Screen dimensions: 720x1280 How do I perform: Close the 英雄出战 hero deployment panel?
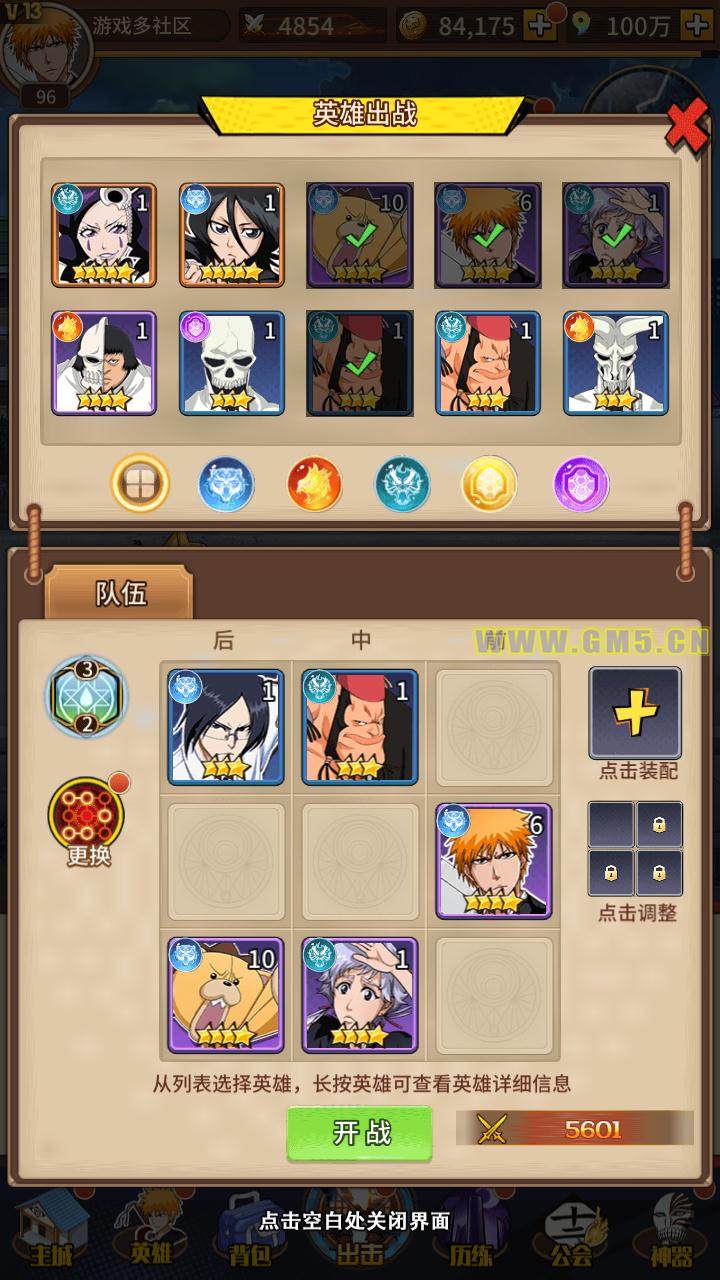click(x=686, y=127)
